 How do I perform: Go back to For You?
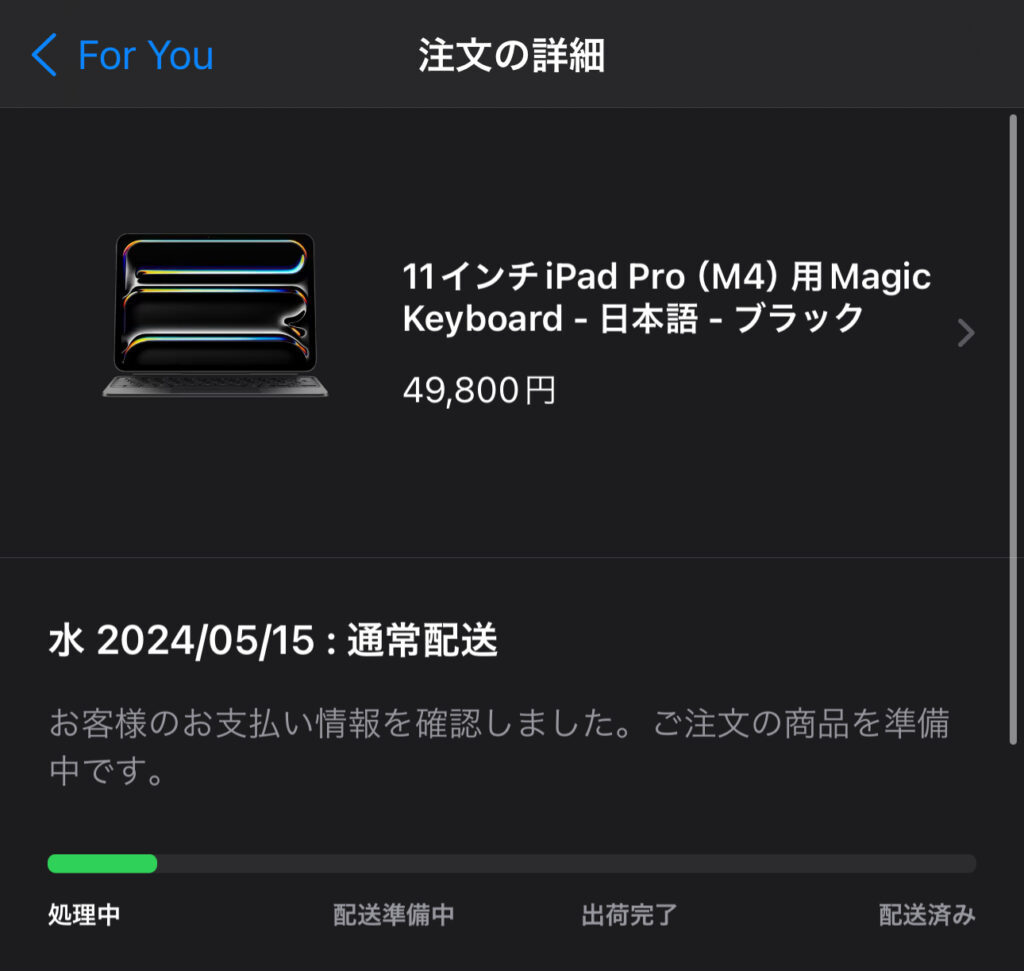[122, 55]
